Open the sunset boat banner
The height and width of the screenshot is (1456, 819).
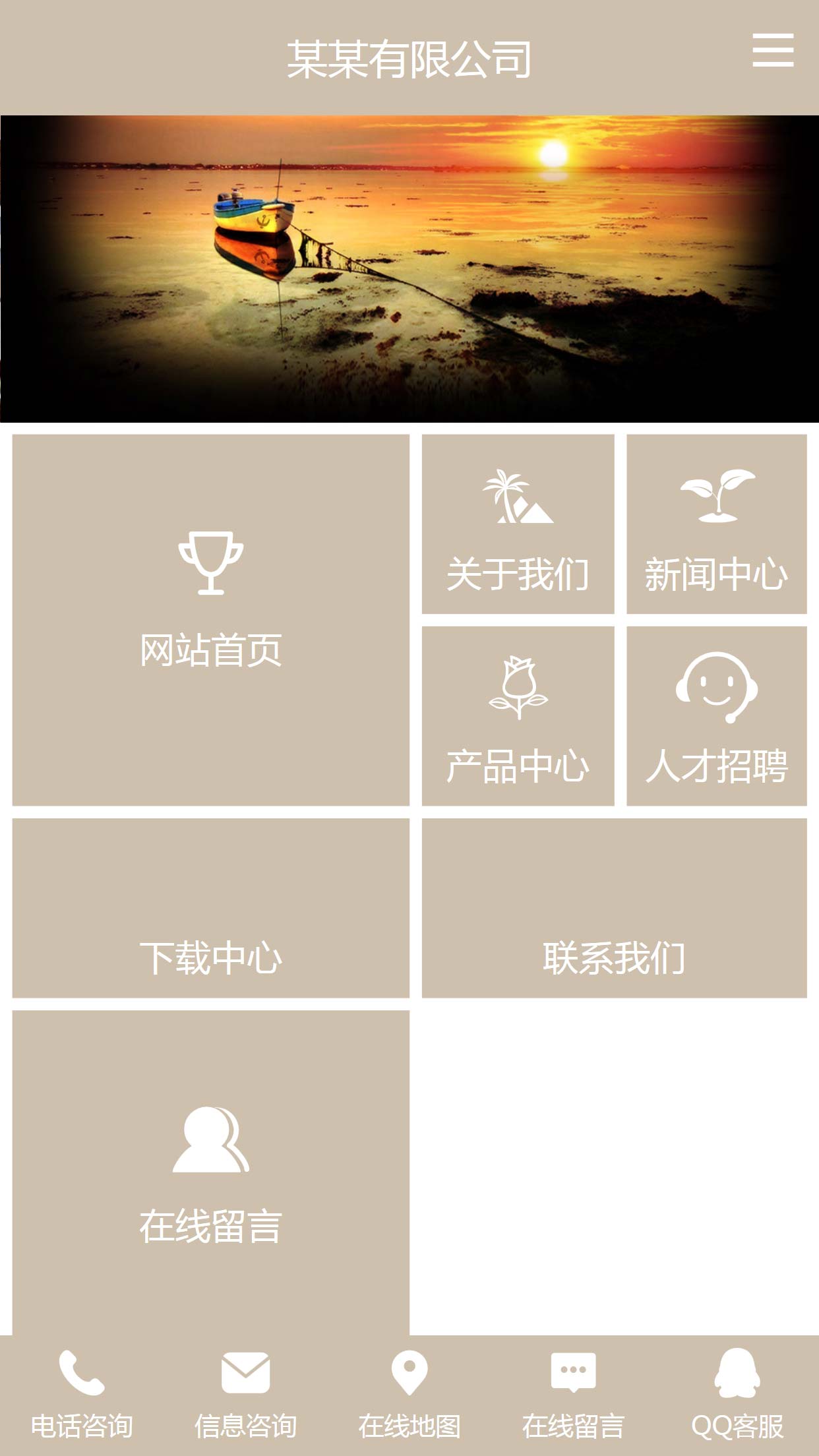coord(409,269)
